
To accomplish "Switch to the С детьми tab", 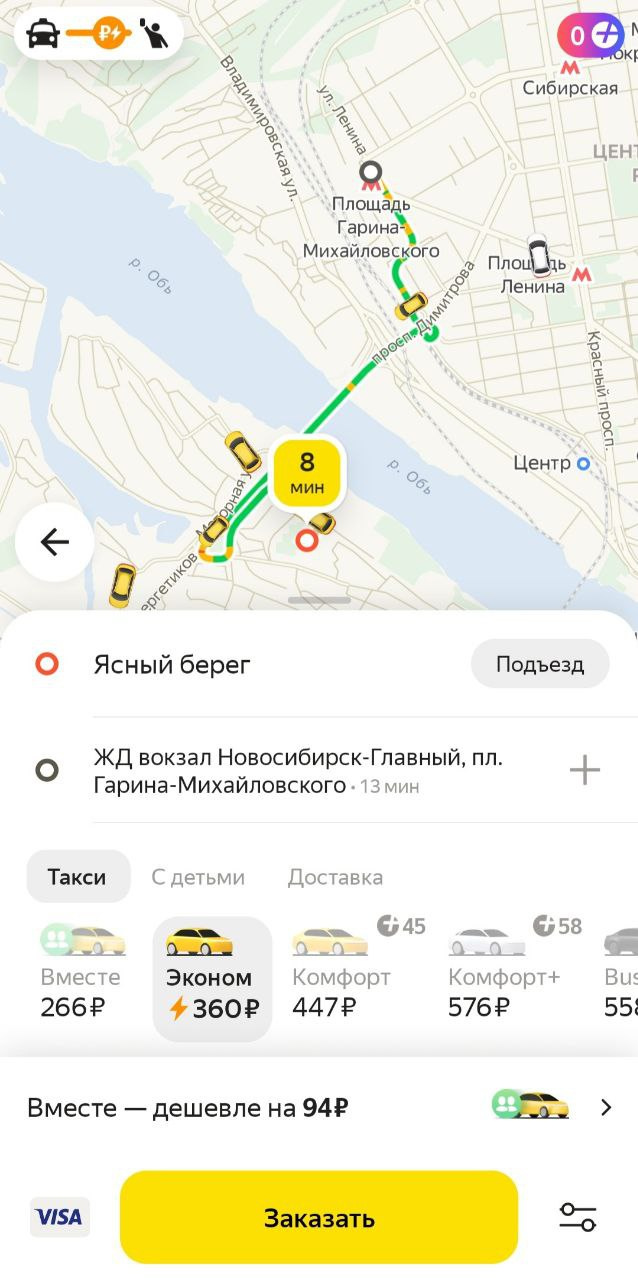I will [x=198, y=877].
